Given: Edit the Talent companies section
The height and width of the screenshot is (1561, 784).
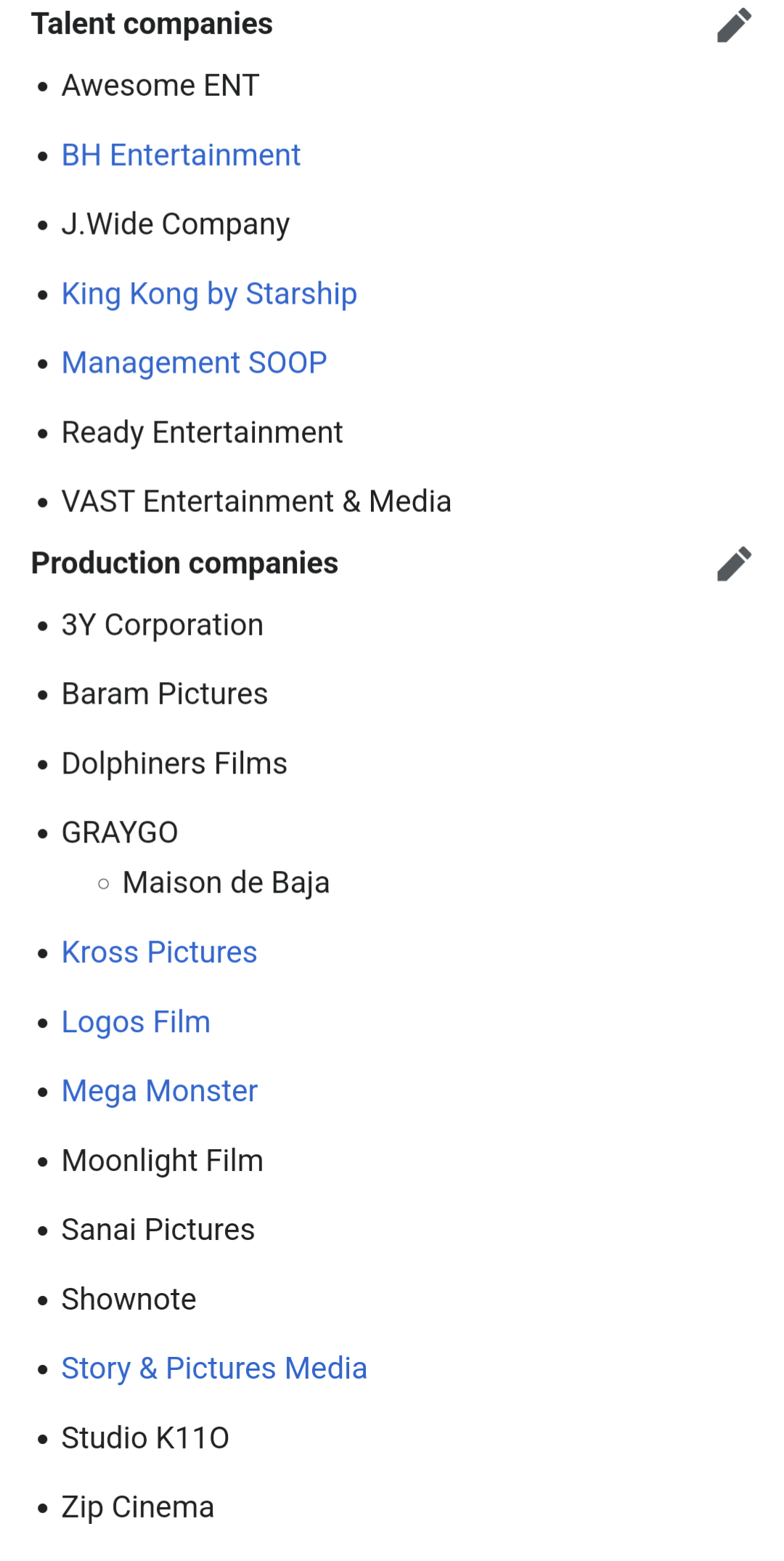Looking at the screenshot, I should coord(734,25).
